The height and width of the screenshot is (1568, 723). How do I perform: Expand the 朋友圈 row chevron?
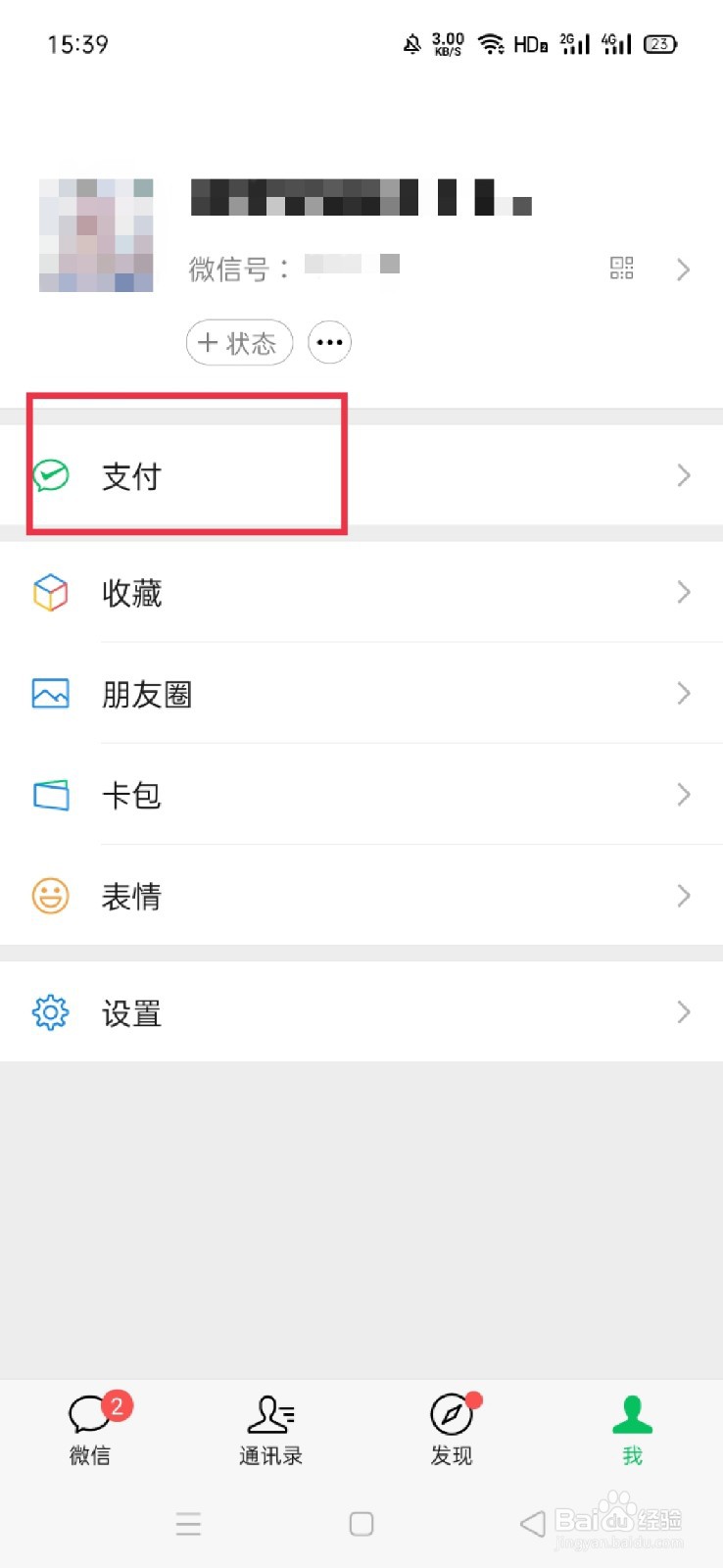click(683, 693)
